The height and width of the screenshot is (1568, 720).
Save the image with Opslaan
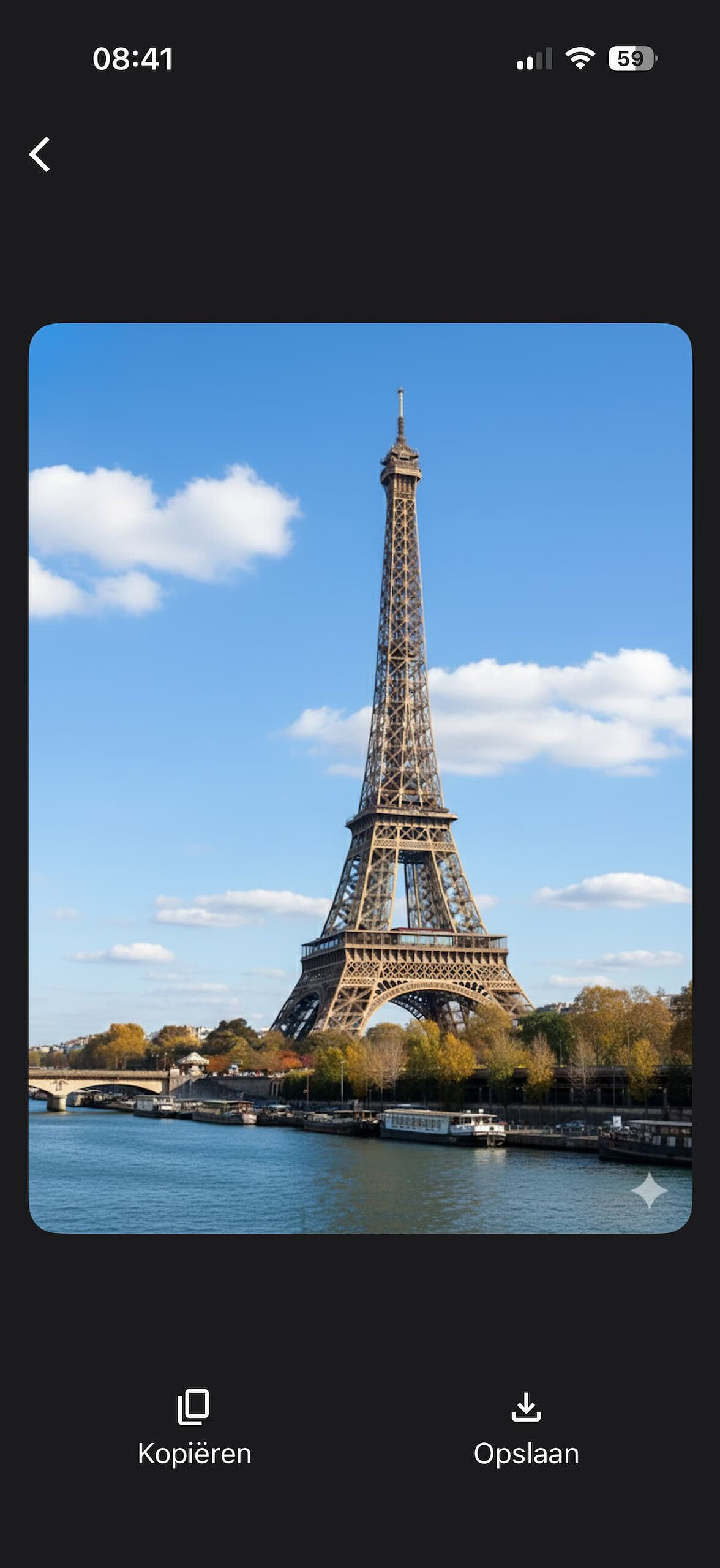click(526, 1427)
